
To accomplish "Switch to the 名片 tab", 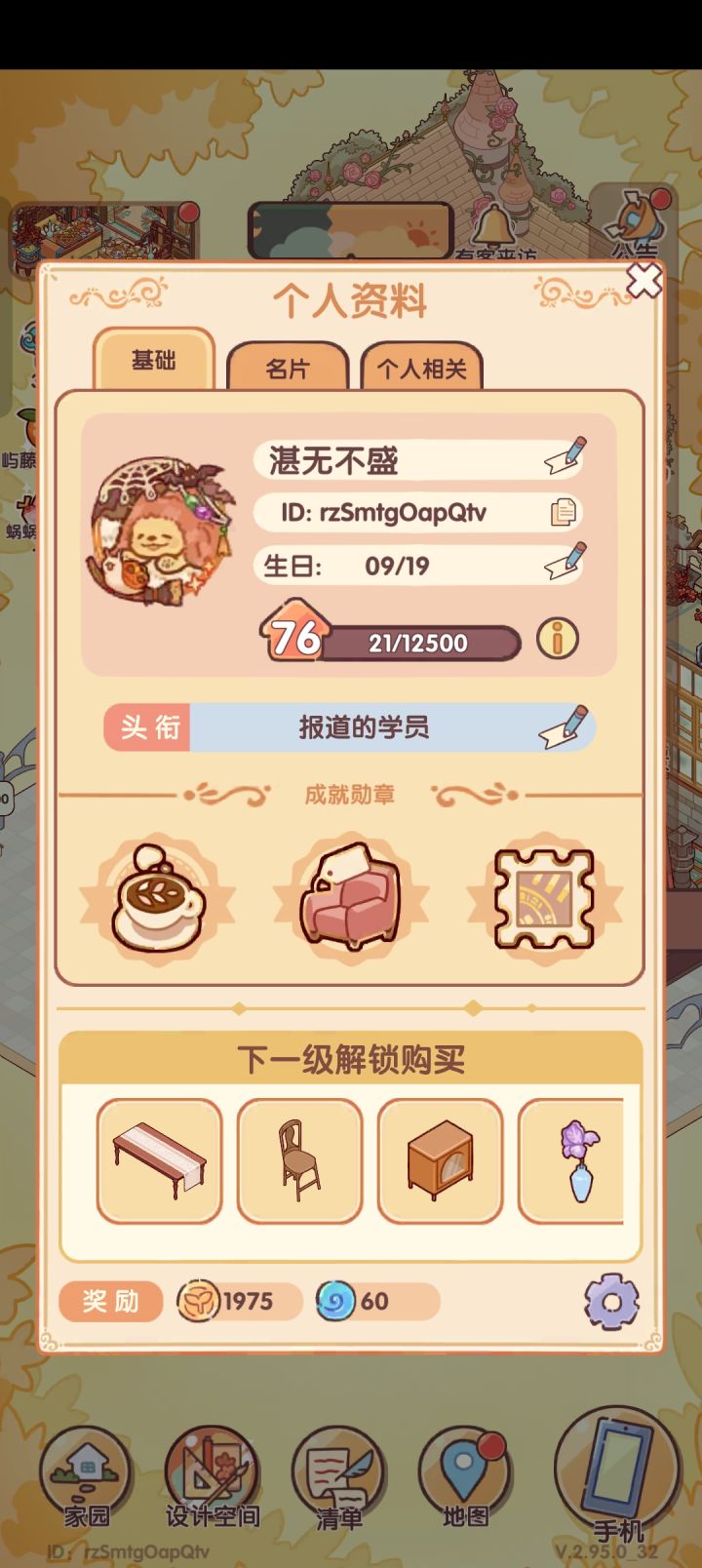I will (x=288, y=367).
